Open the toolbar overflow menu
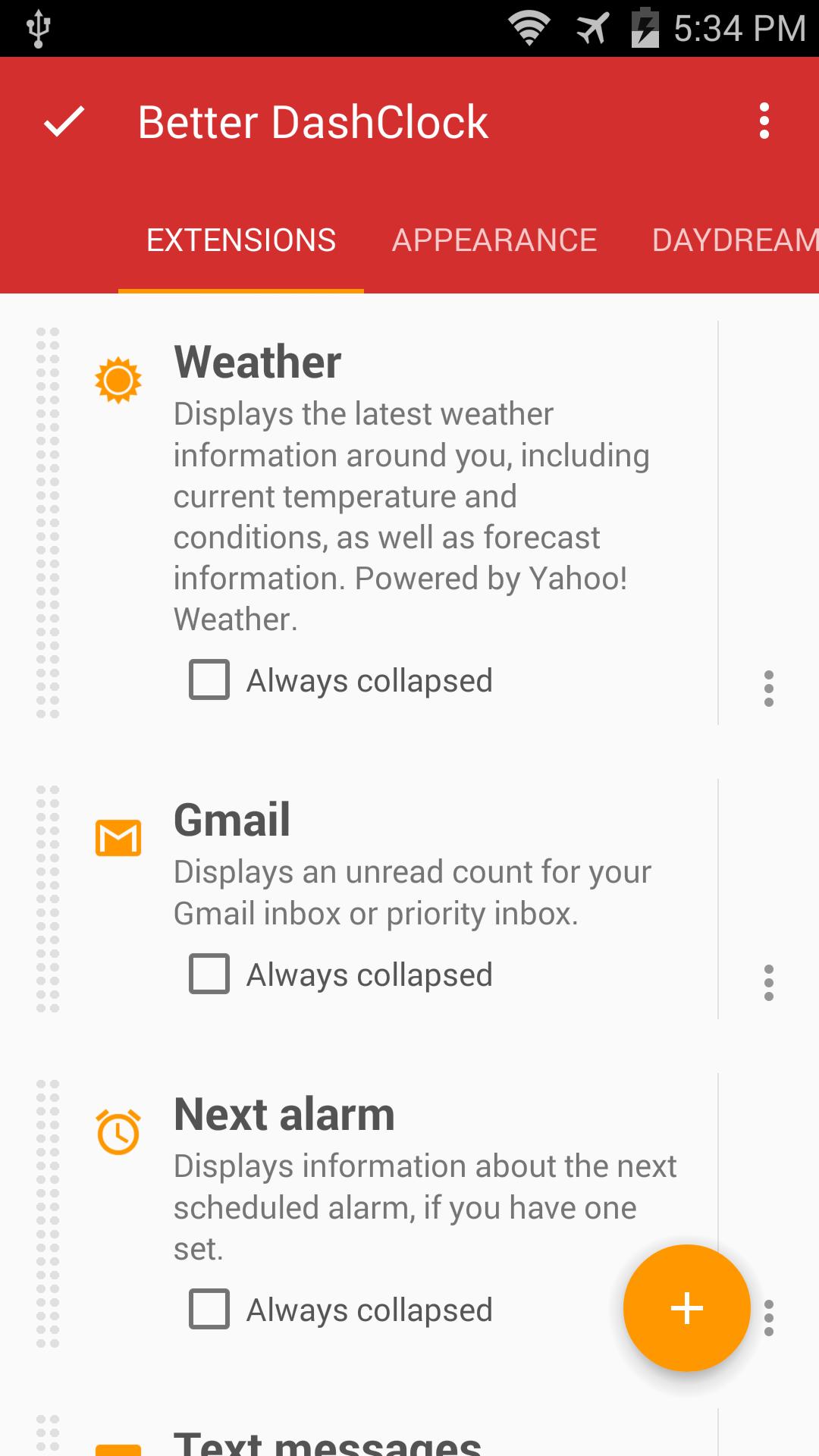The image size is (819, 1456). [764, 121]
